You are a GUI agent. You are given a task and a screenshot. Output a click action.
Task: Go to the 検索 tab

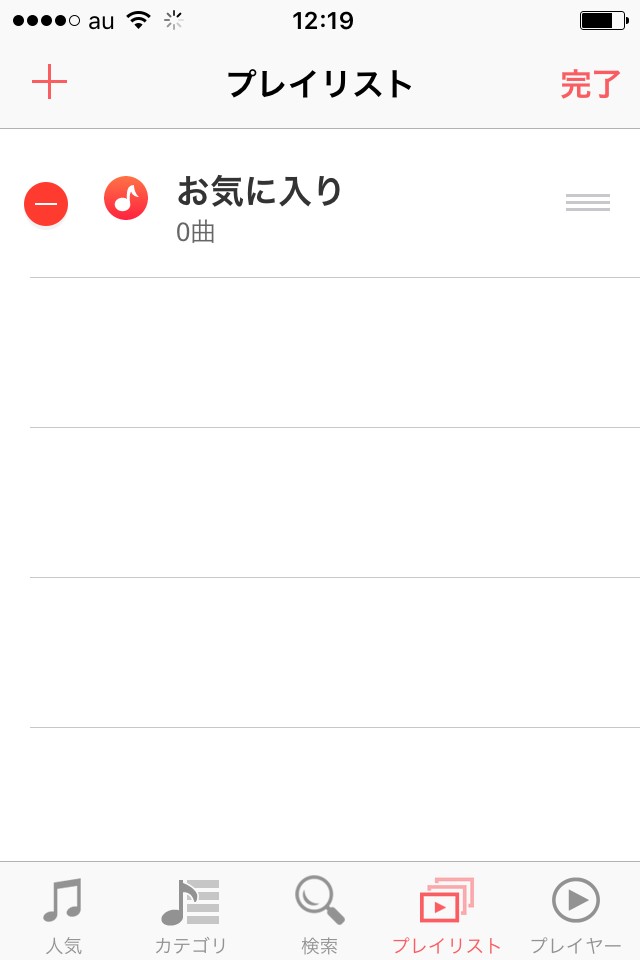tap(320, 914)
